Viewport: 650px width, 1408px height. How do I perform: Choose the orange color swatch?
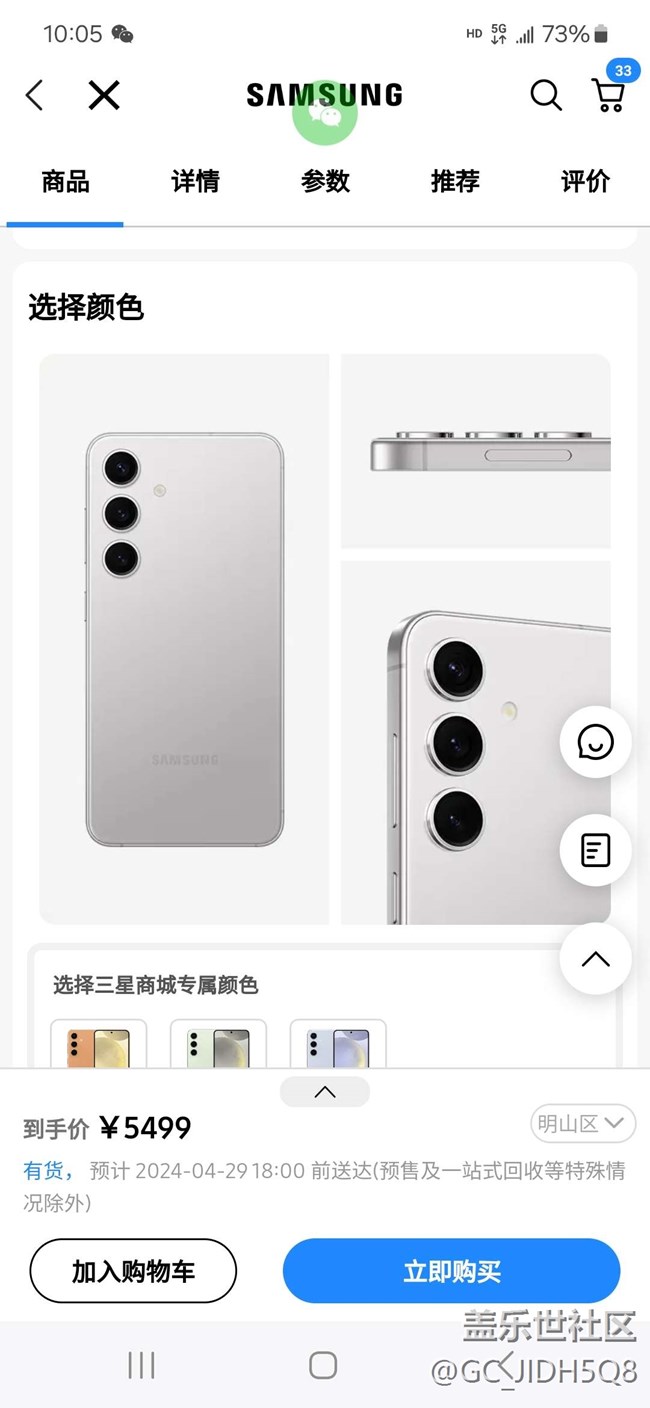point(98,1044)
